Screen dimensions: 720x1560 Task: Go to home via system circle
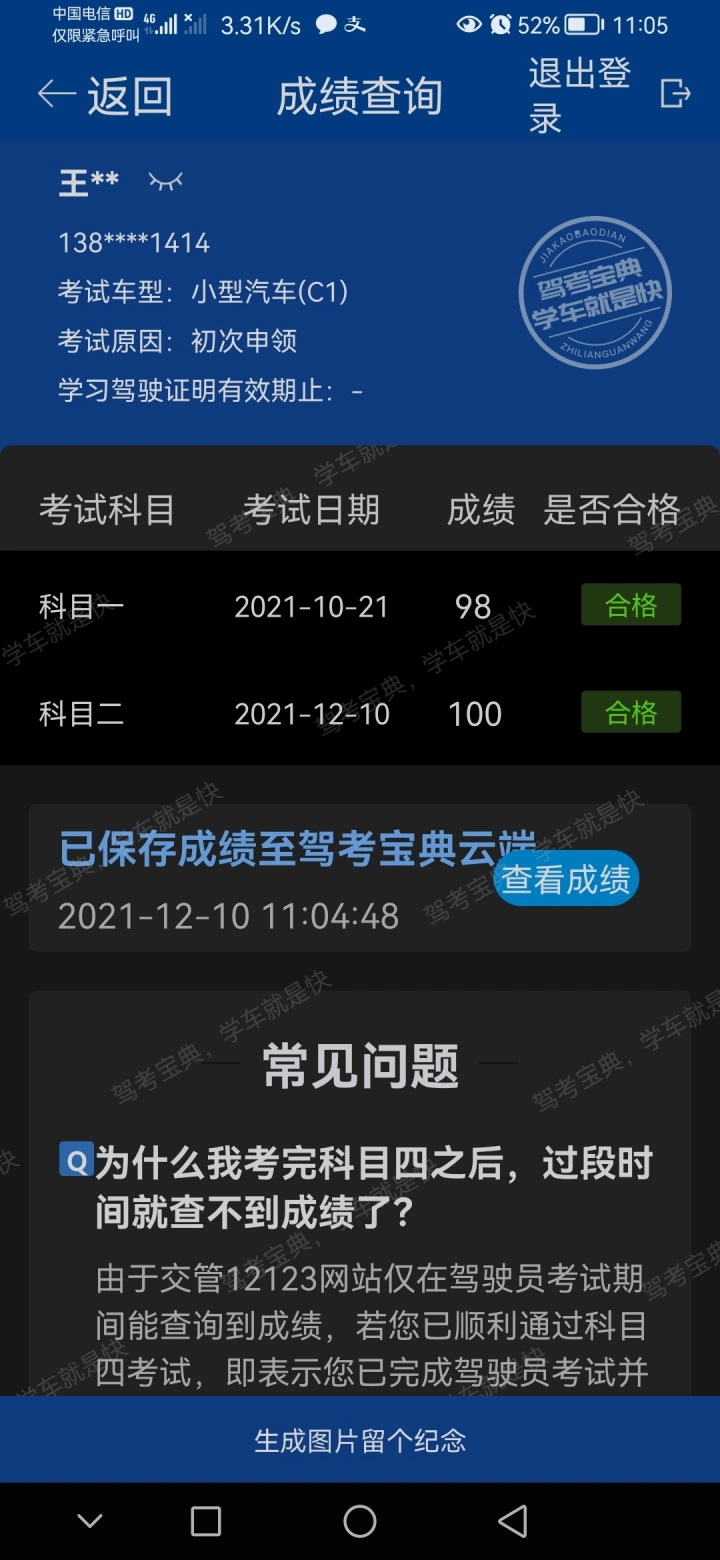coord(360,1521)
